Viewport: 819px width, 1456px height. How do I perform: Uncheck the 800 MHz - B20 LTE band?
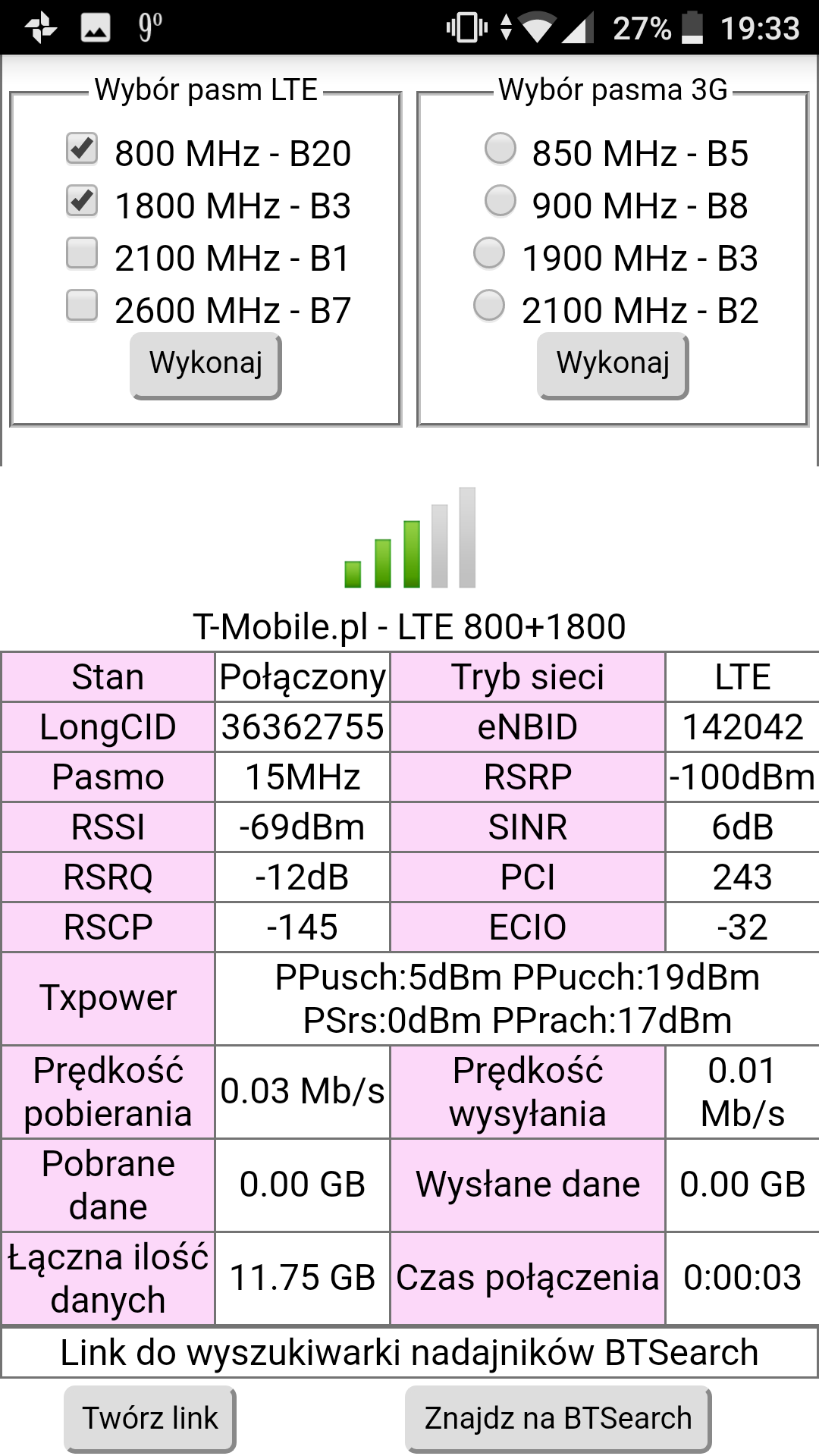pyautogui.click(x=82, y=149)
